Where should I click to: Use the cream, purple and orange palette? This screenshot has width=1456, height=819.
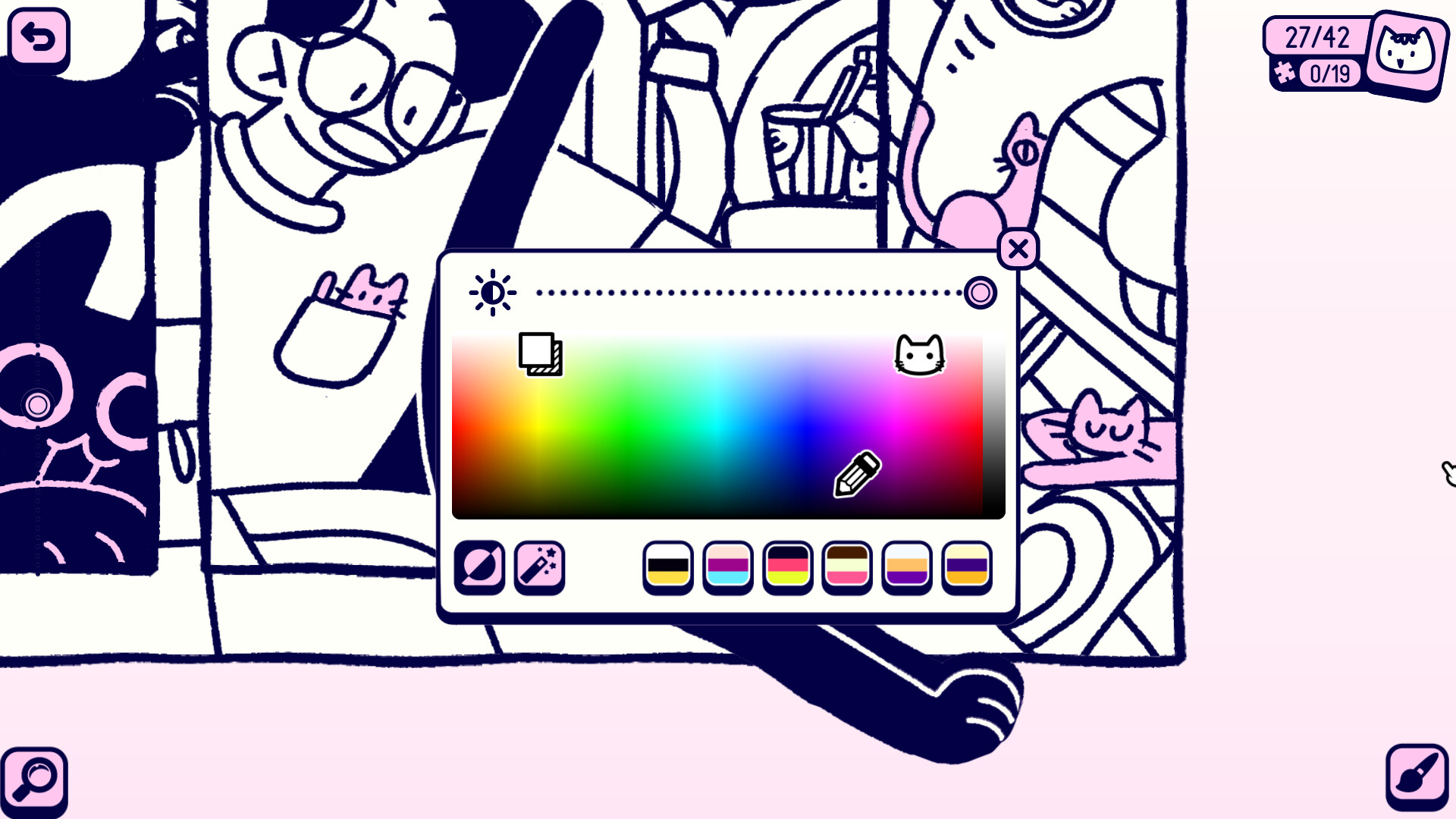pyautogui.click(x=967, y=566)
